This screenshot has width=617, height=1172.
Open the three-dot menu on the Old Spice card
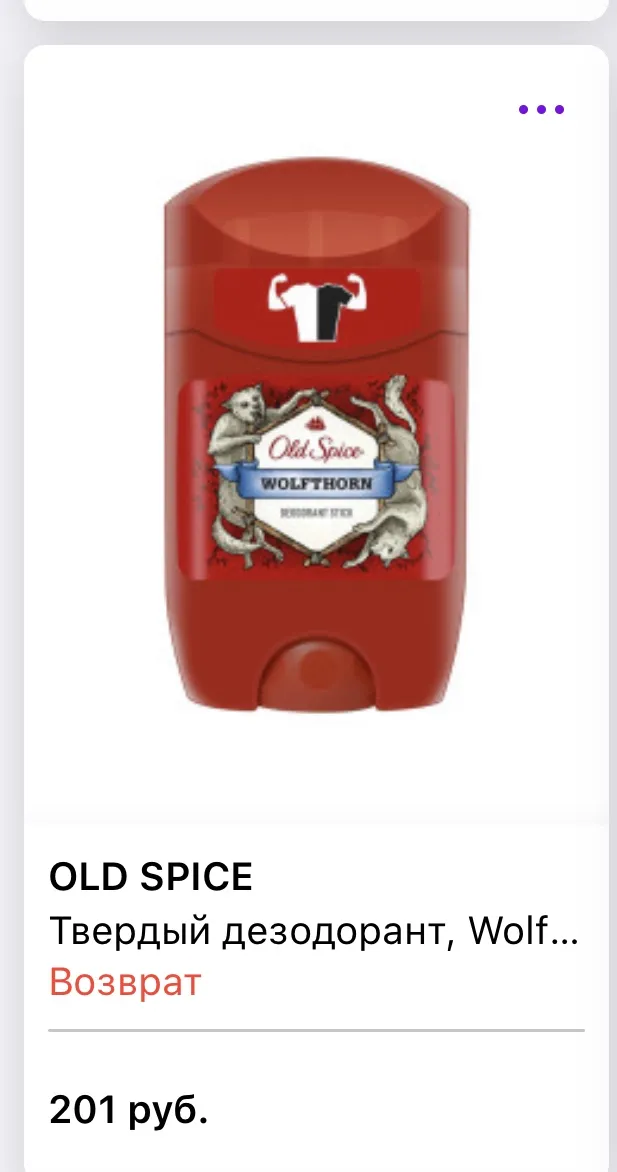click(541, 110)
